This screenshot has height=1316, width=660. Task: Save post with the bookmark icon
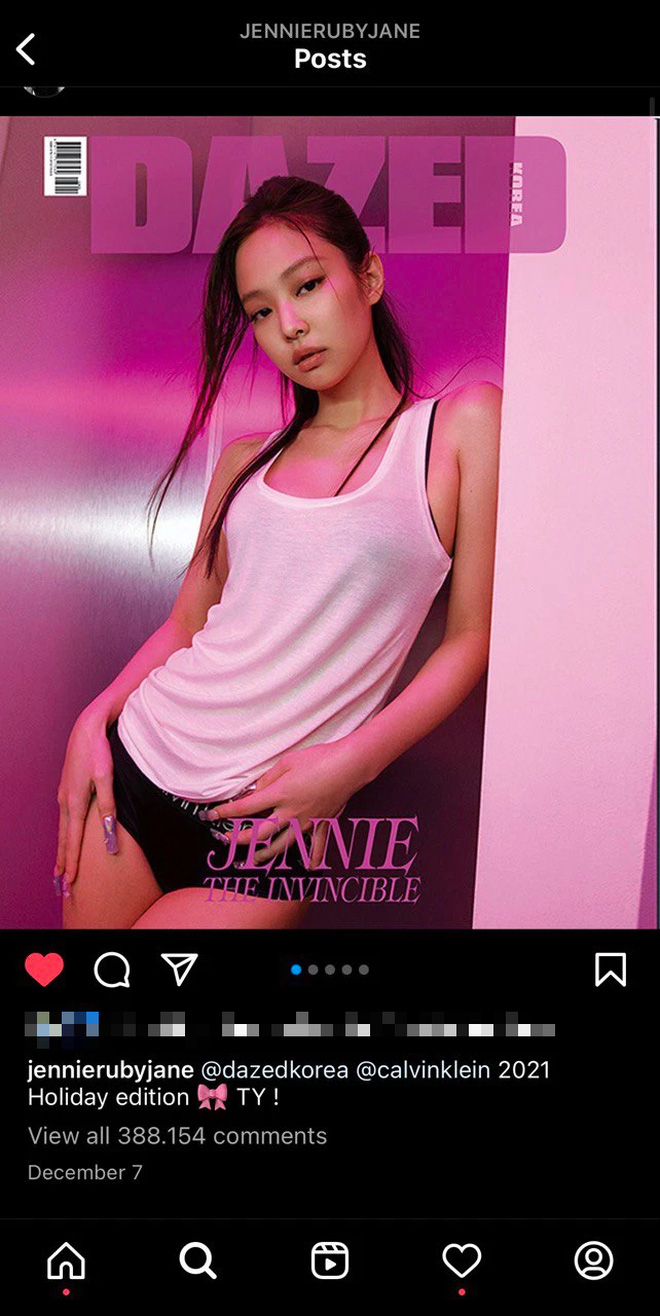[x=610, y=969]
